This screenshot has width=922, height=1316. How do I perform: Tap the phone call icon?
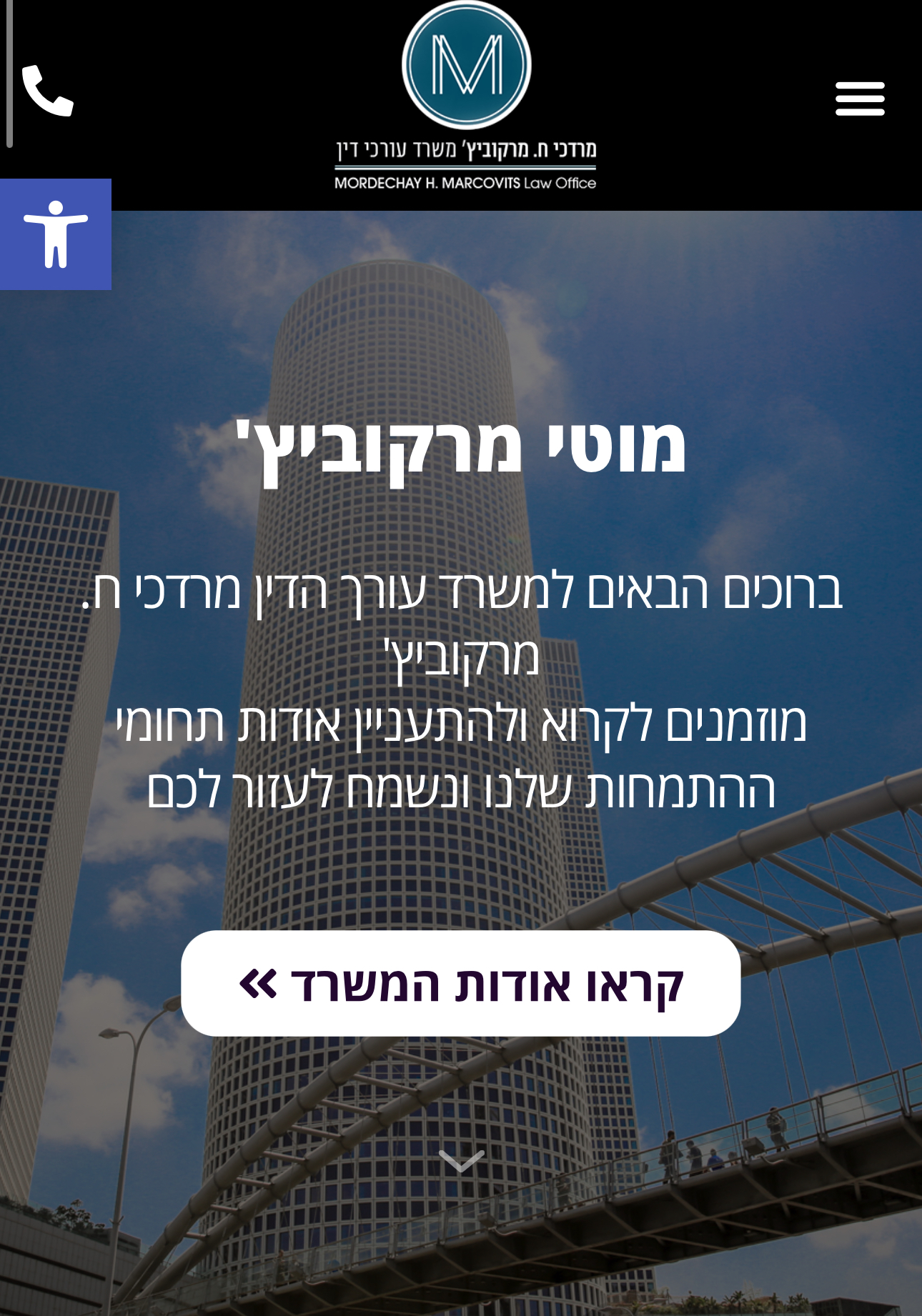(x=48, y=91)
